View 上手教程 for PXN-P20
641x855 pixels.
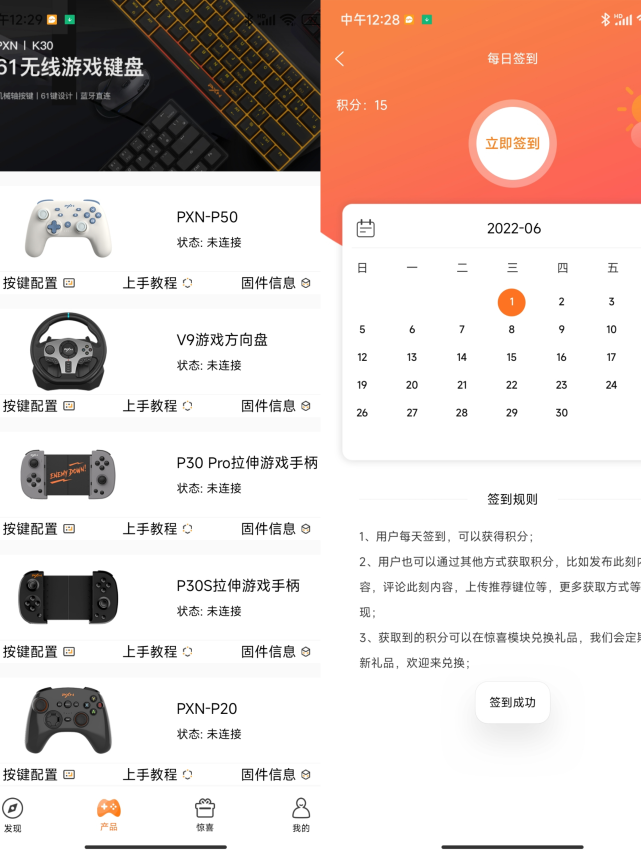(x=157, y=775)
